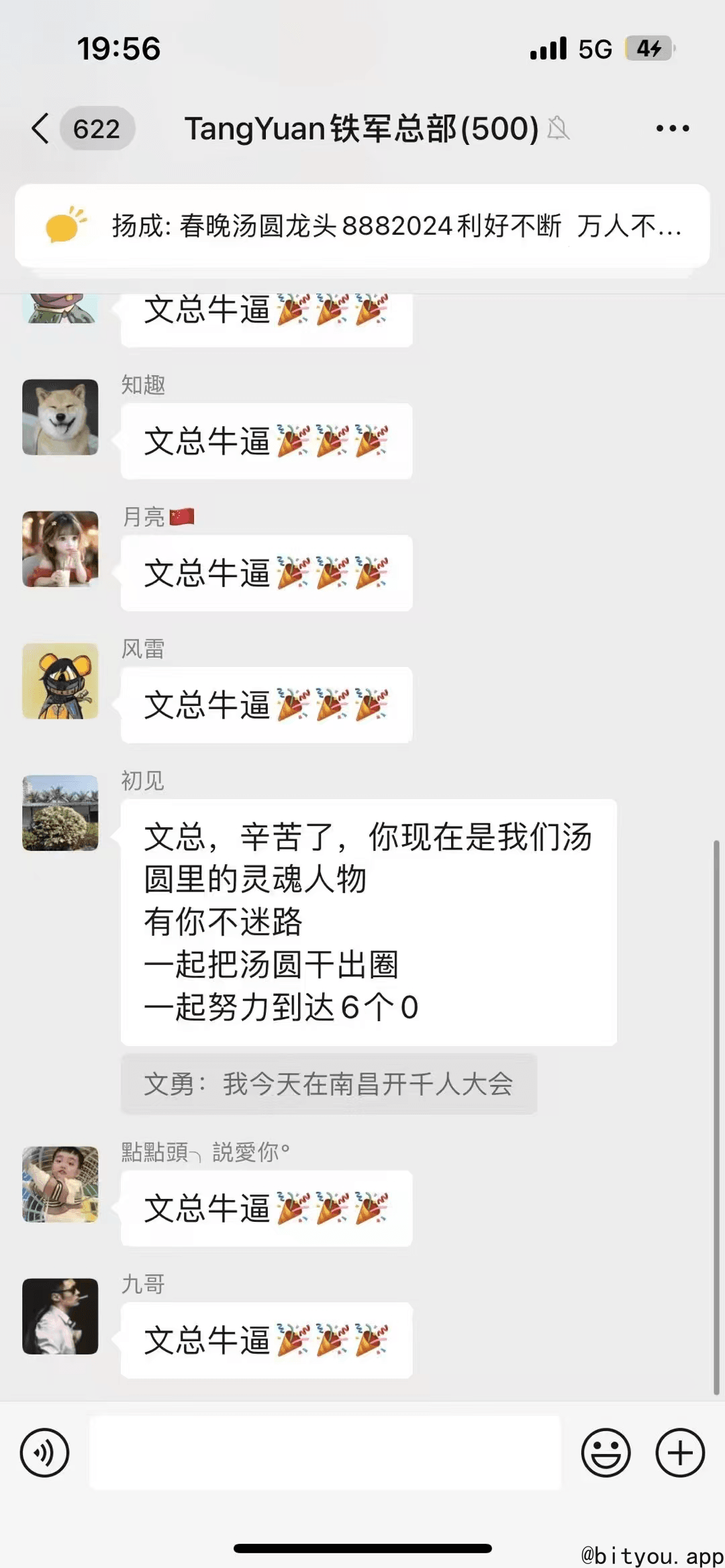Jump to quoted message from 文勇
725x1568 pixels.
tap(328, 1084)
